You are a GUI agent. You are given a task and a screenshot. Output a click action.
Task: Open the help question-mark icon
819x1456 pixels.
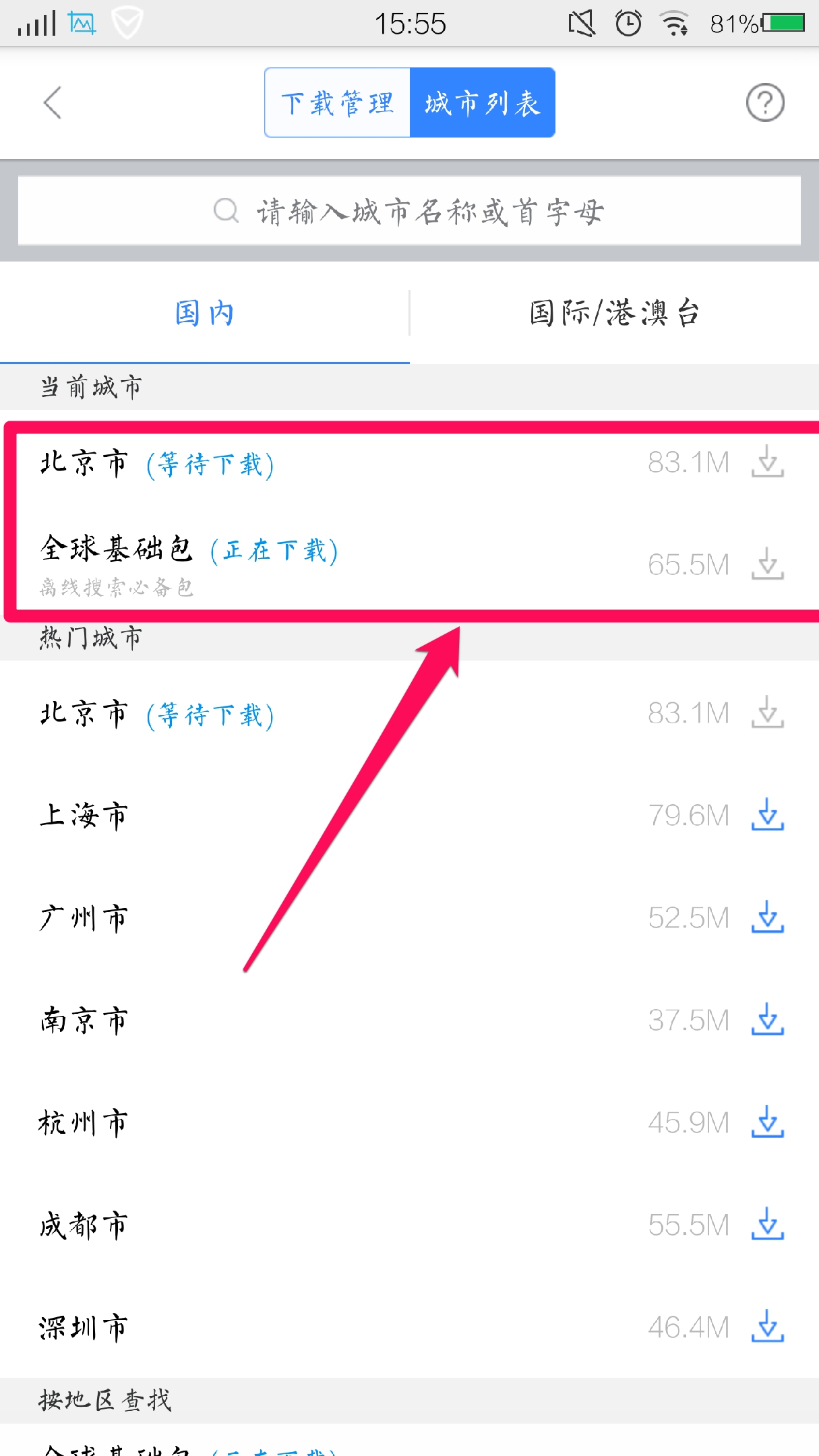pyautogui.click(x=764, y=103)
